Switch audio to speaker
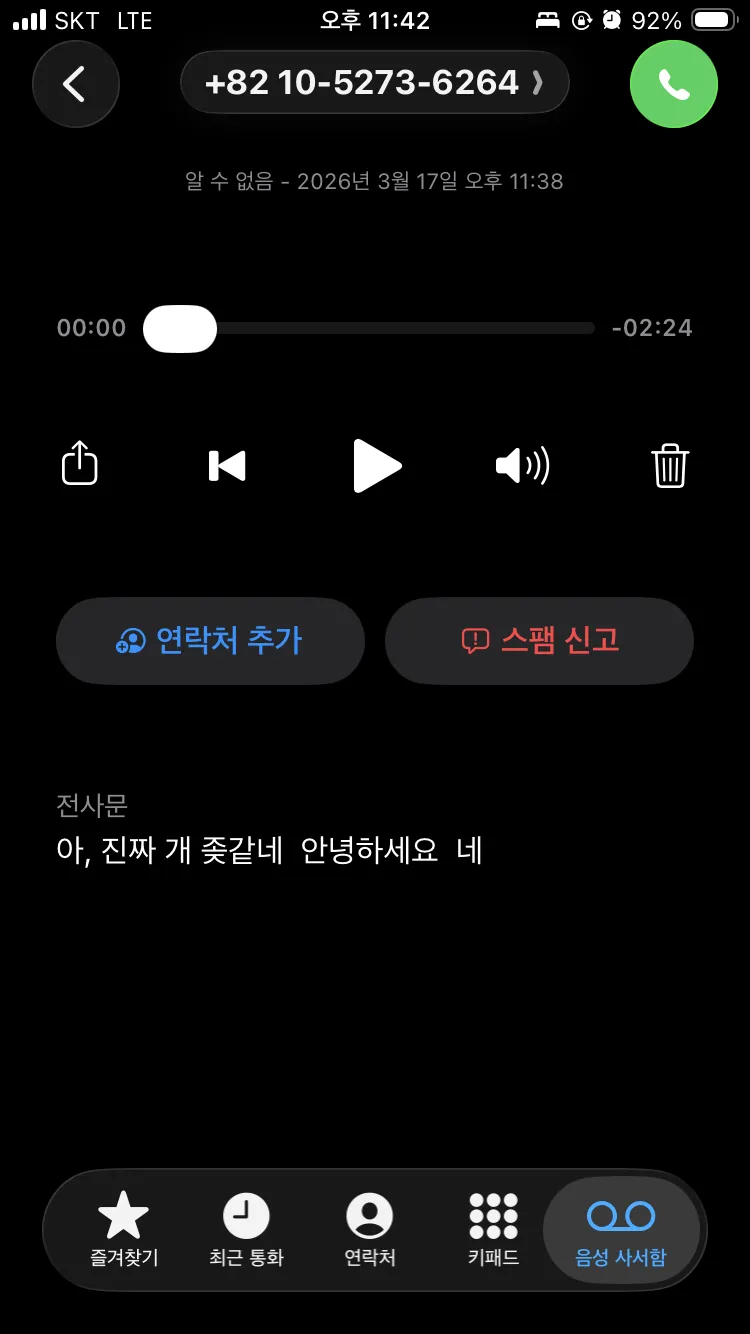Viewport: 750px width, 1334px height. pyautogui.click(x=522, y=466)
